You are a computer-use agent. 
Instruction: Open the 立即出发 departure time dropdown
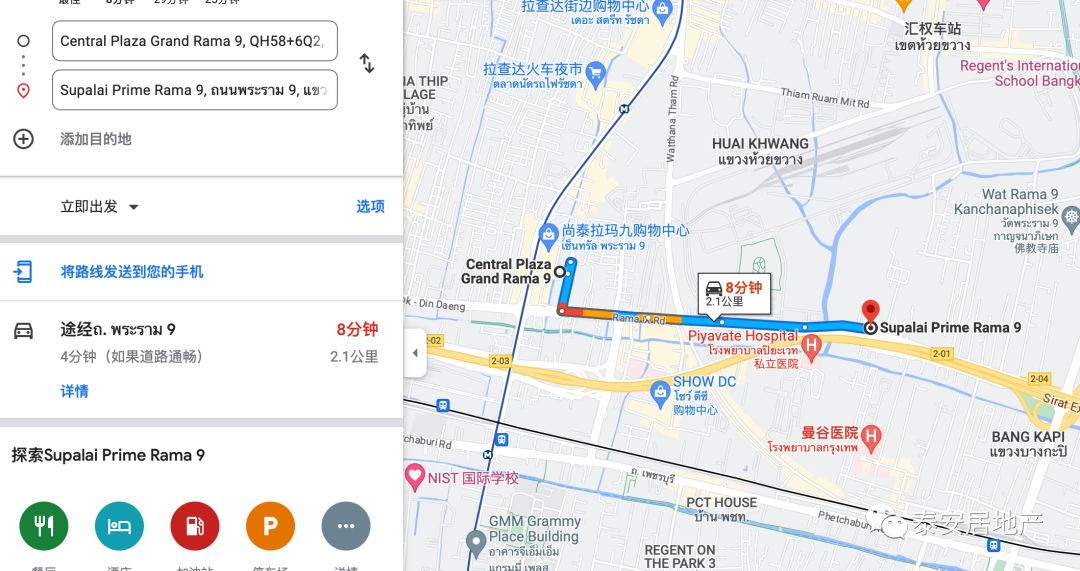(x=100, y=207)
